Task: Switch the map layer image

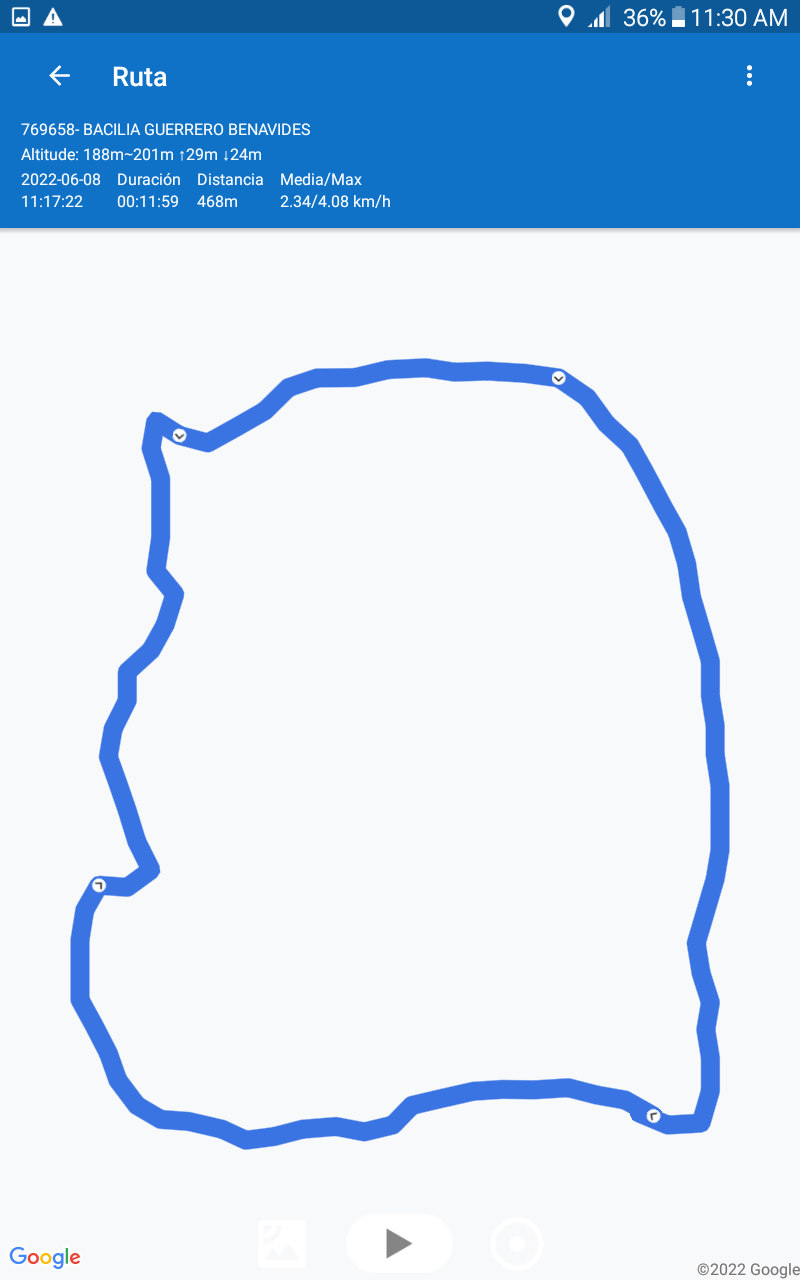Action: (x=282, y=1244)
